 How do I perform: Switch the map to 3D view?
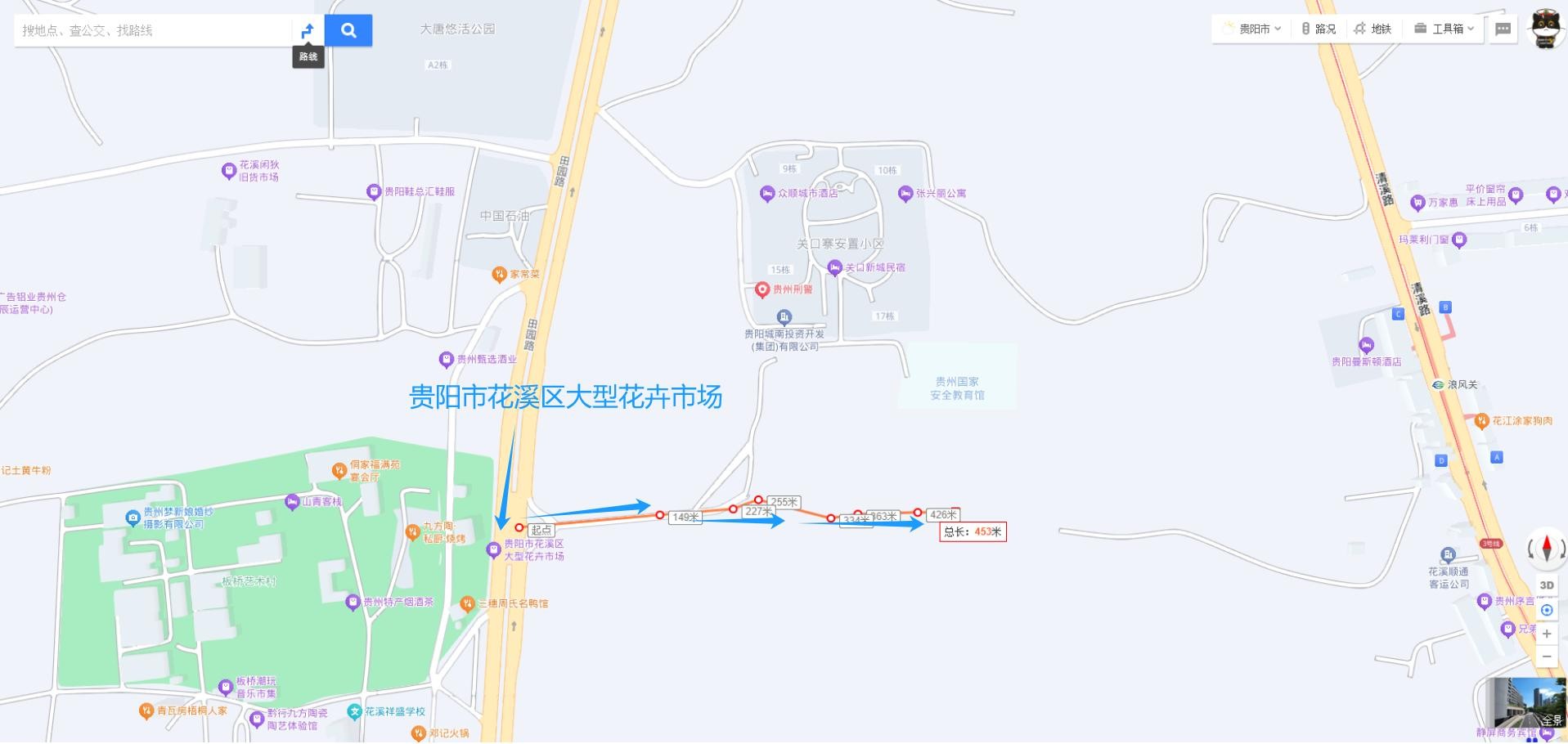pos(1547,585)
